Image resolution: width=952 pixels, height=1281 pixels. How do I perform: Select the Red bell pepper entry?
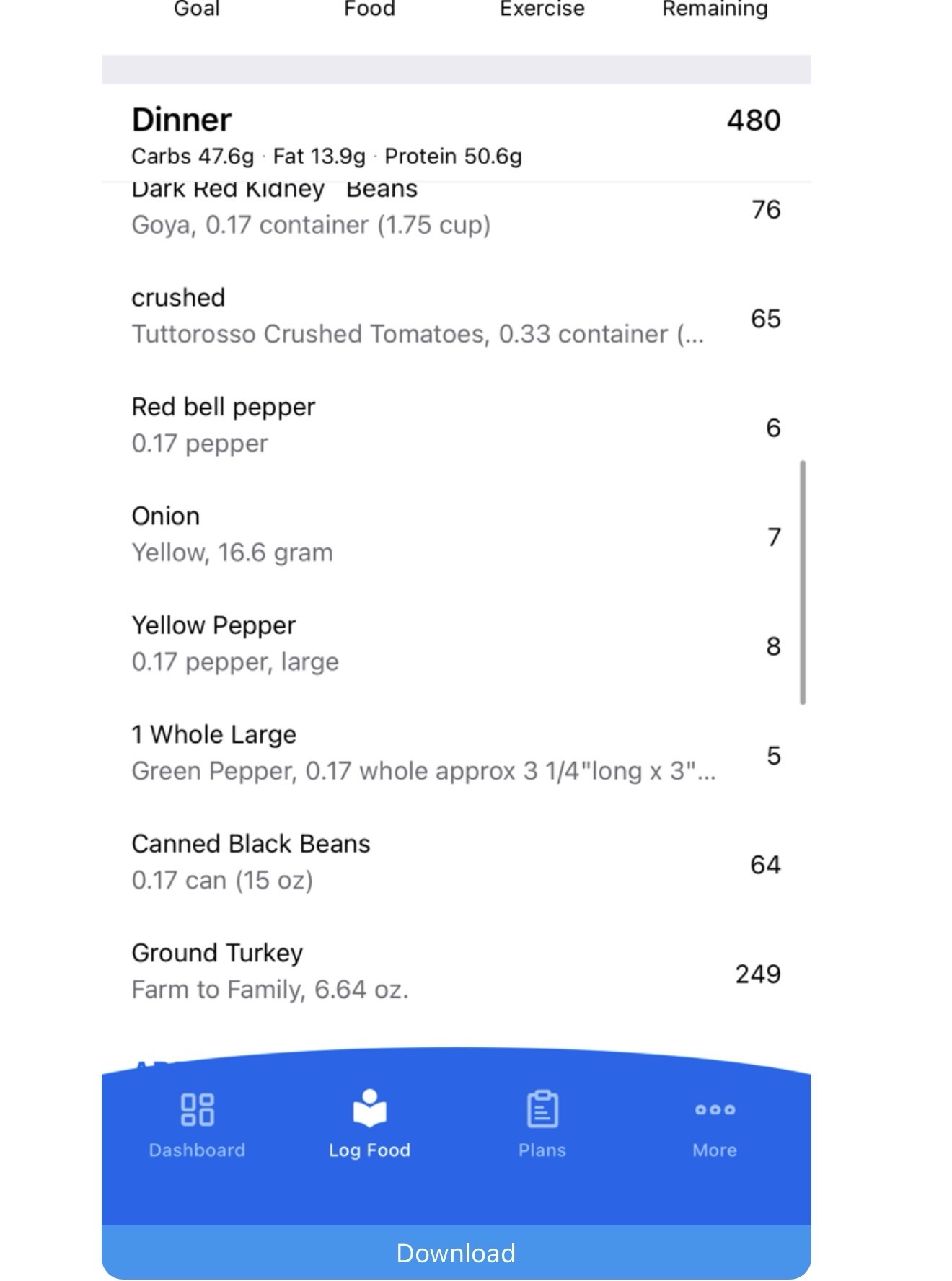[456, 426]
